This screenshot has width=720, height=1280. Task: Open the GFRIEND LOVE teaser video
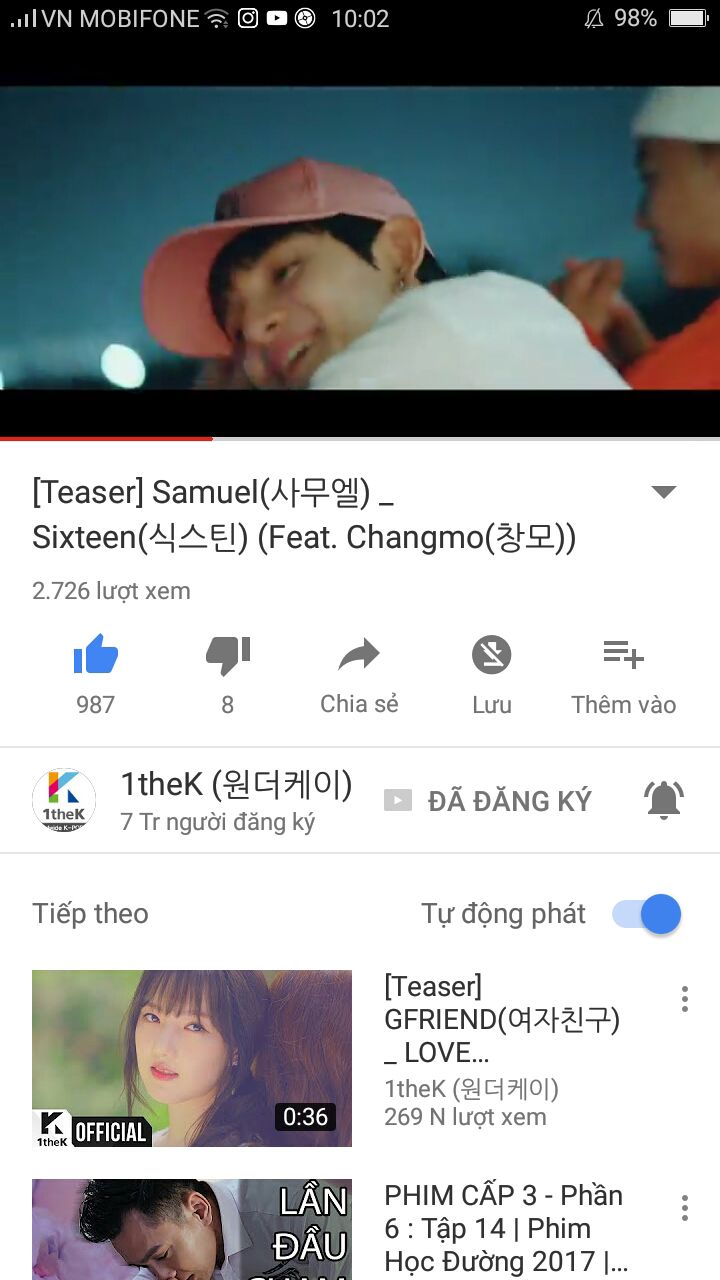pos(192,1058)
